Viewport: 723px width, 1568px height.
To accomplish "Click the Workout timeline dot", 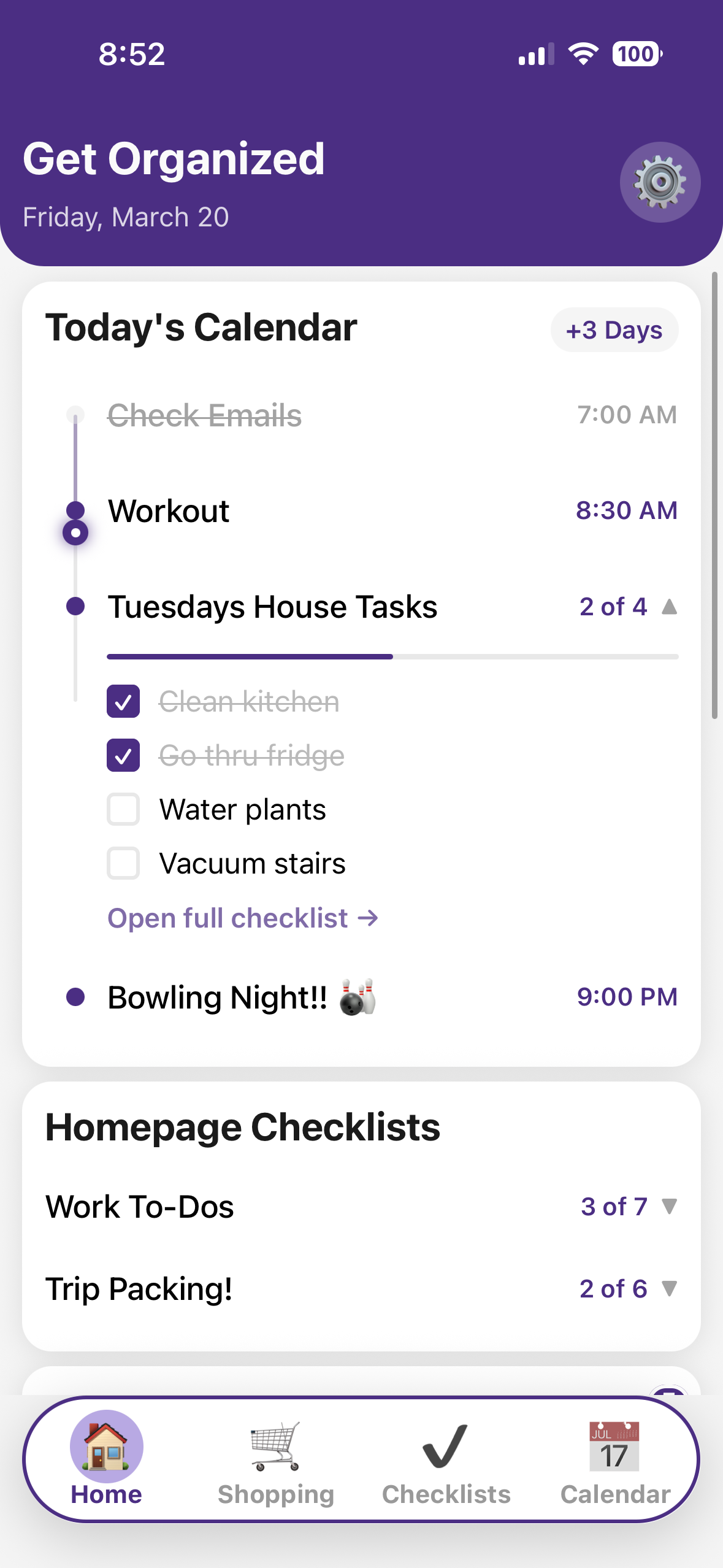I will (75, 510).
